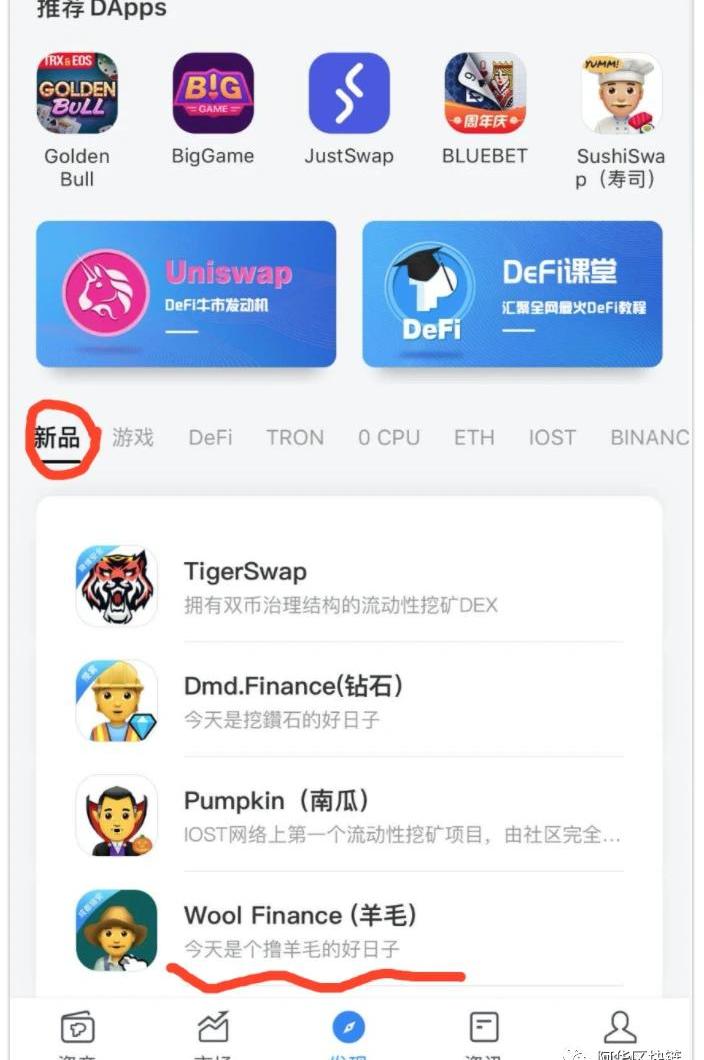Open the DeFi课堂 tutorial banner
Viewport: 704px width, 1060px height.
tap(512, 294)
